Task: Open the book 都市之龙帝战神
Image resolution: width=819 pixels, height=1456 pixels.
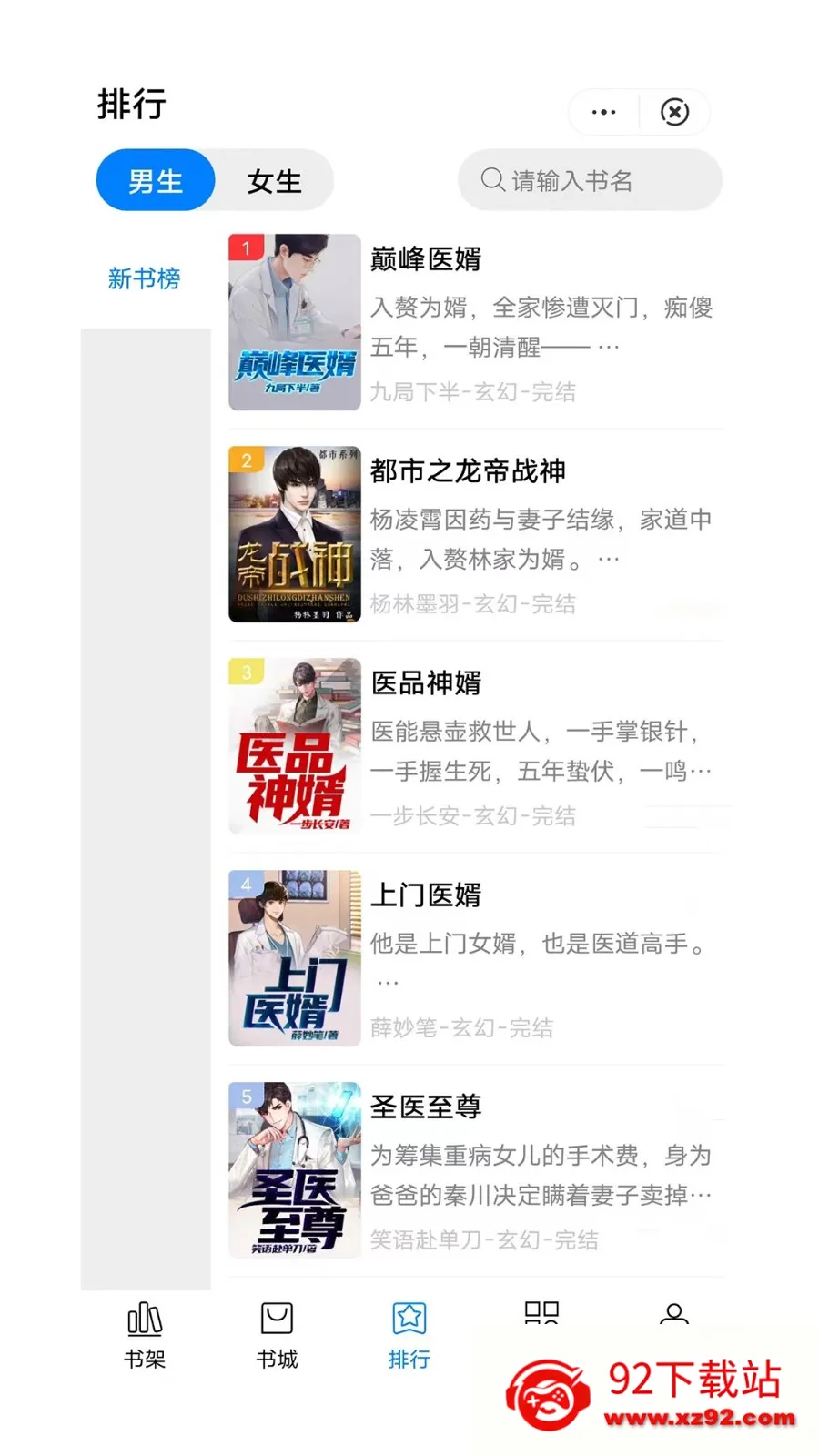Action: click(476, 535)
